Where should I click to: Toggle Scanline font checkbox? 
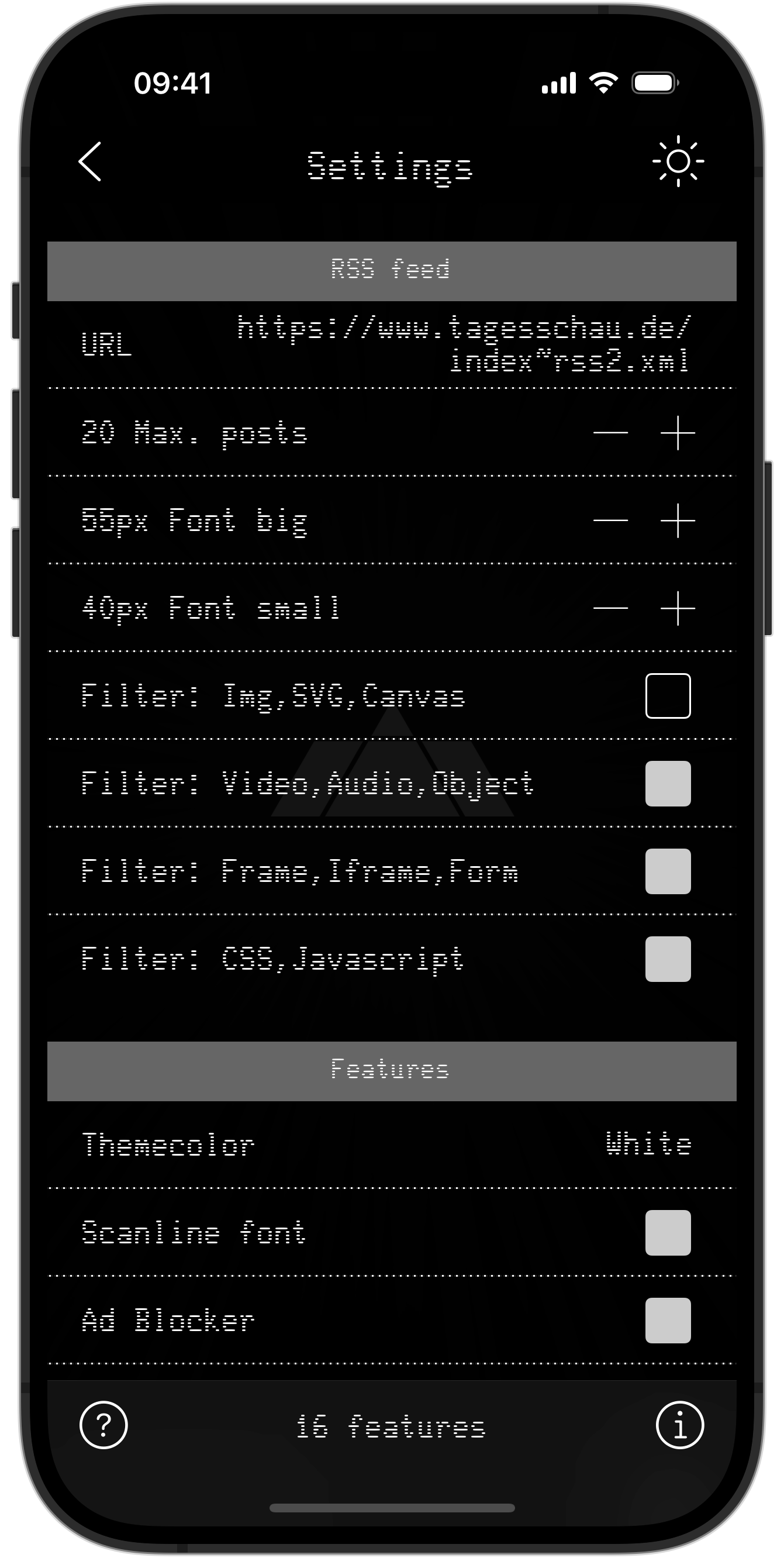tap(668, 1233)
